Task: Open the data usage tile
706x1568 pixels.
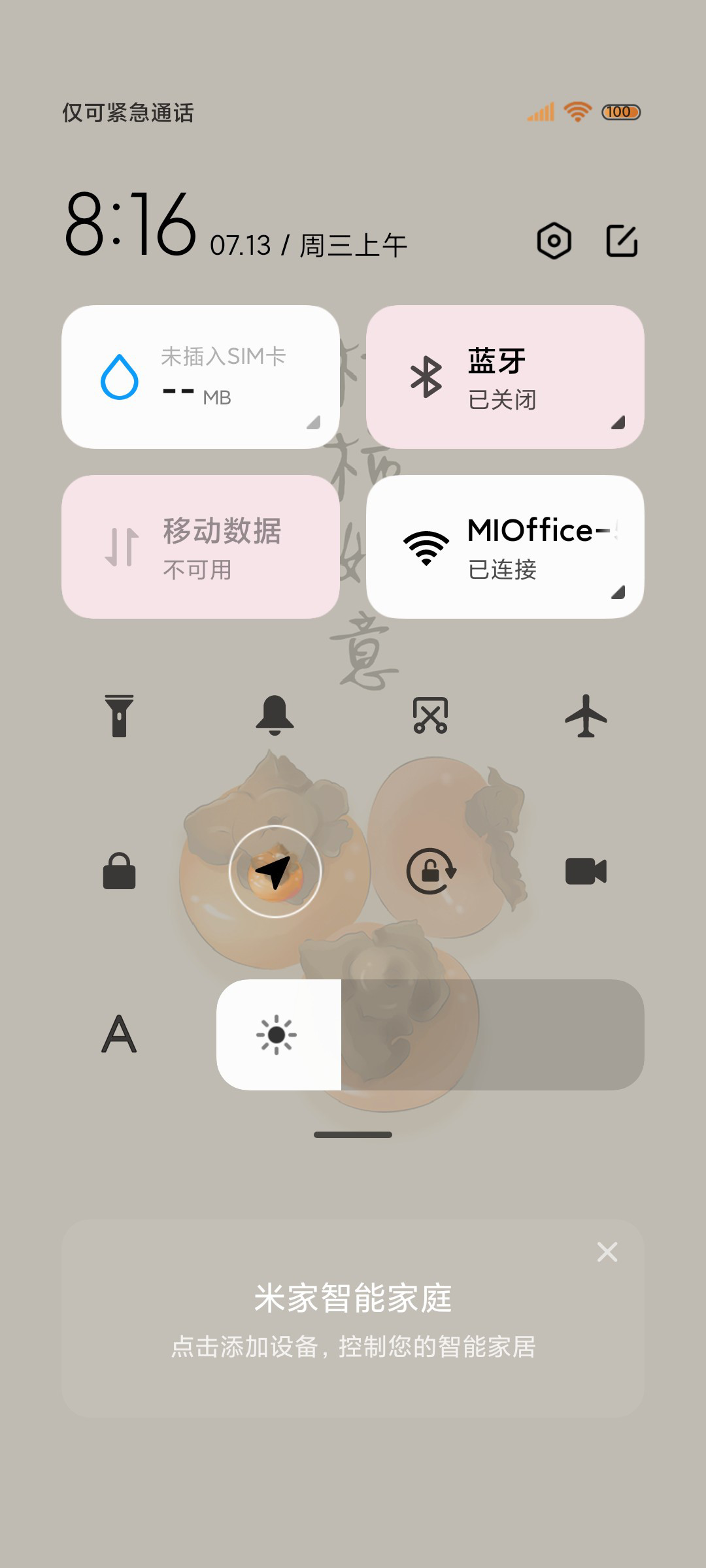Action: [201, 377]
